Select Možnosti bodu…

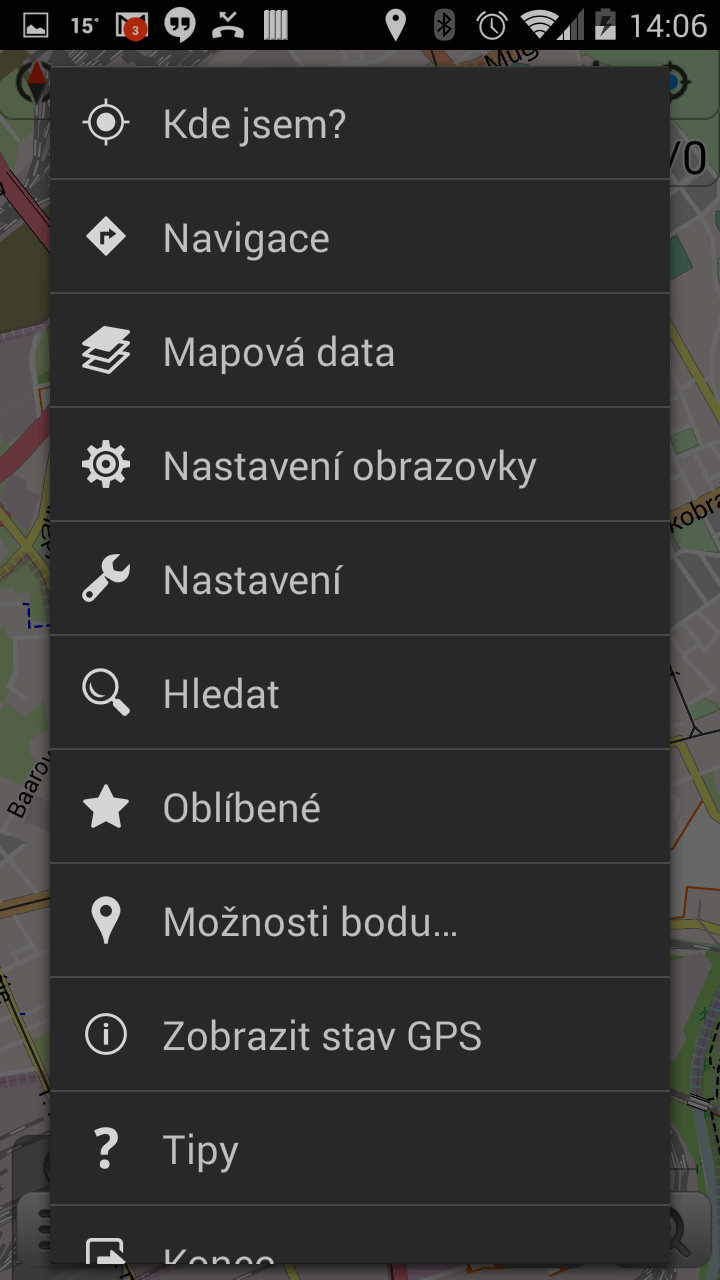pos(360,921)
